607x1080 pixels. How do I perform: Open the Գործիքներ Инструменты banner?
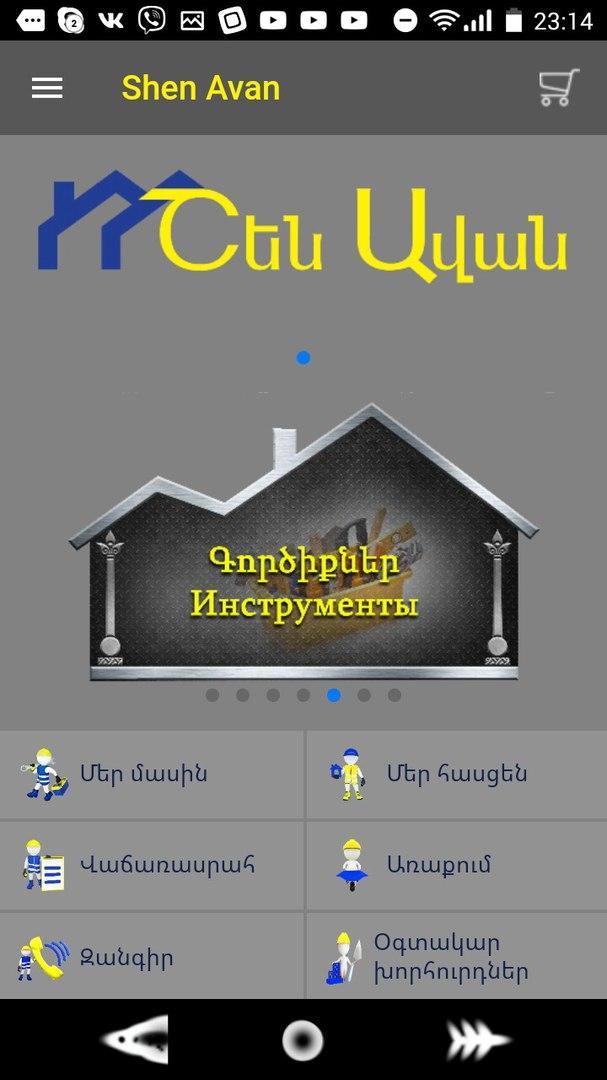(303, 545)
